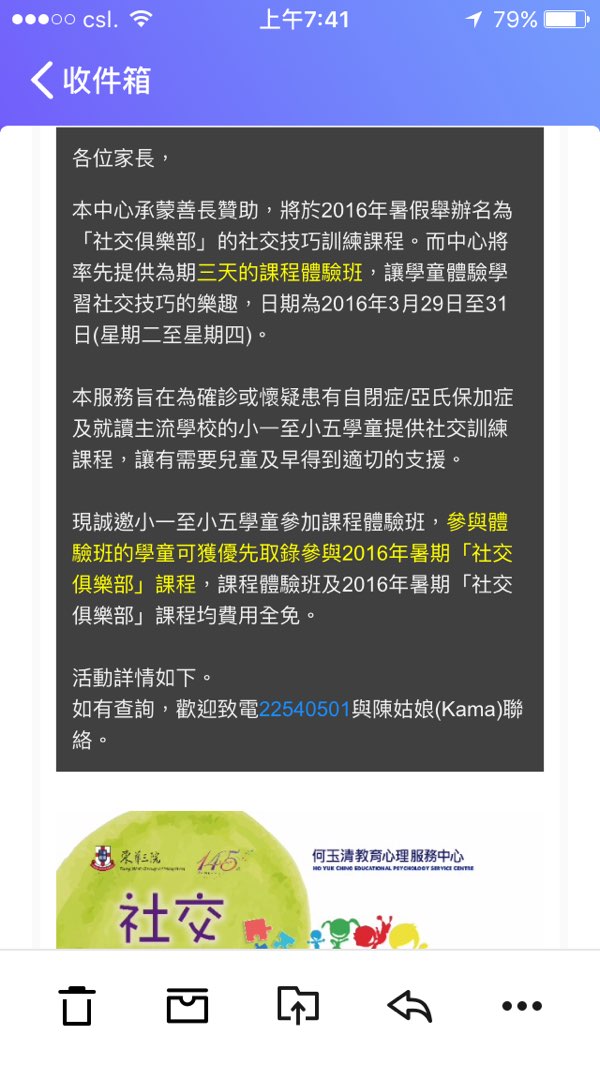This screenshot has height=1065, width=600.
Task: Move email to a folder
Action: click(x=298, y=1005)
